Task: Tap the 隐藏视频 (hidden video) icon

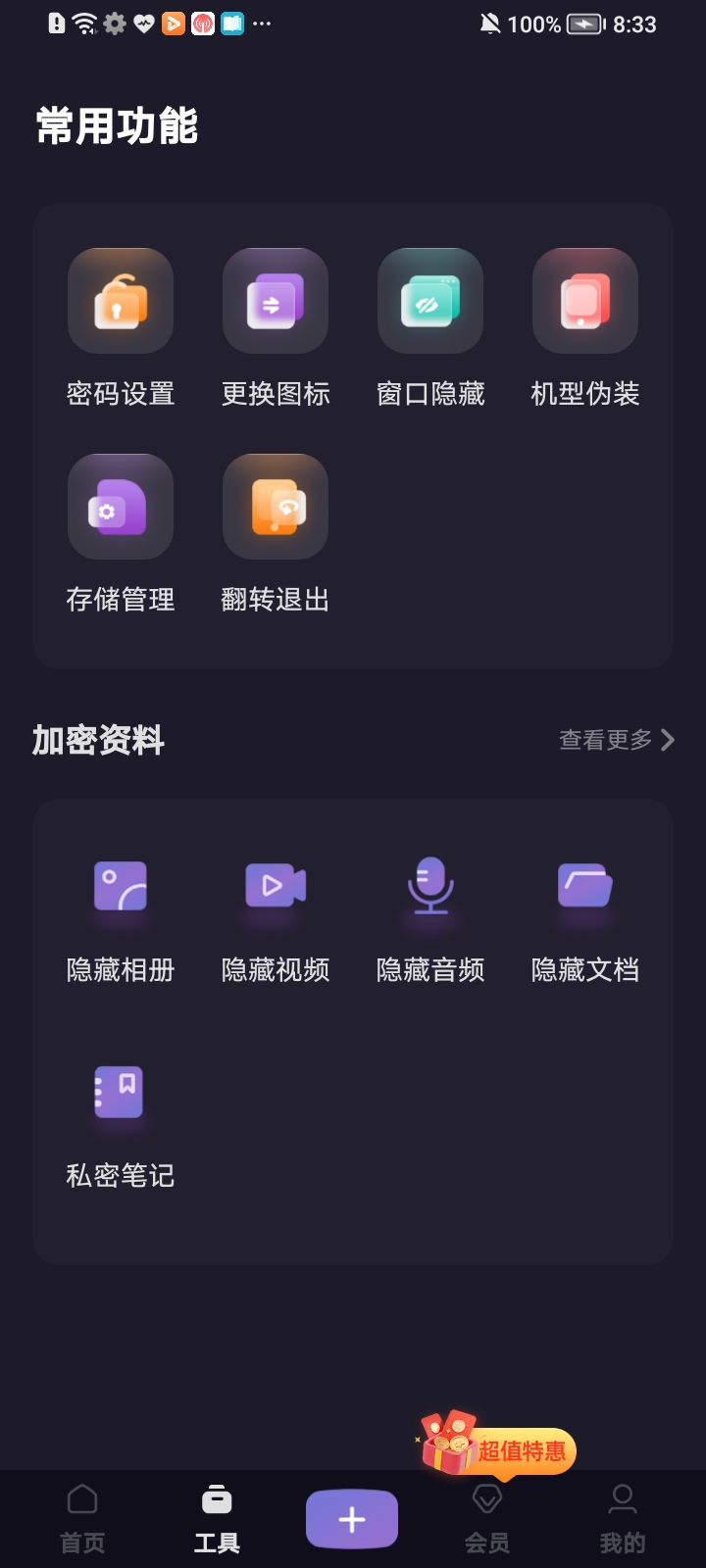Action: 276,887
